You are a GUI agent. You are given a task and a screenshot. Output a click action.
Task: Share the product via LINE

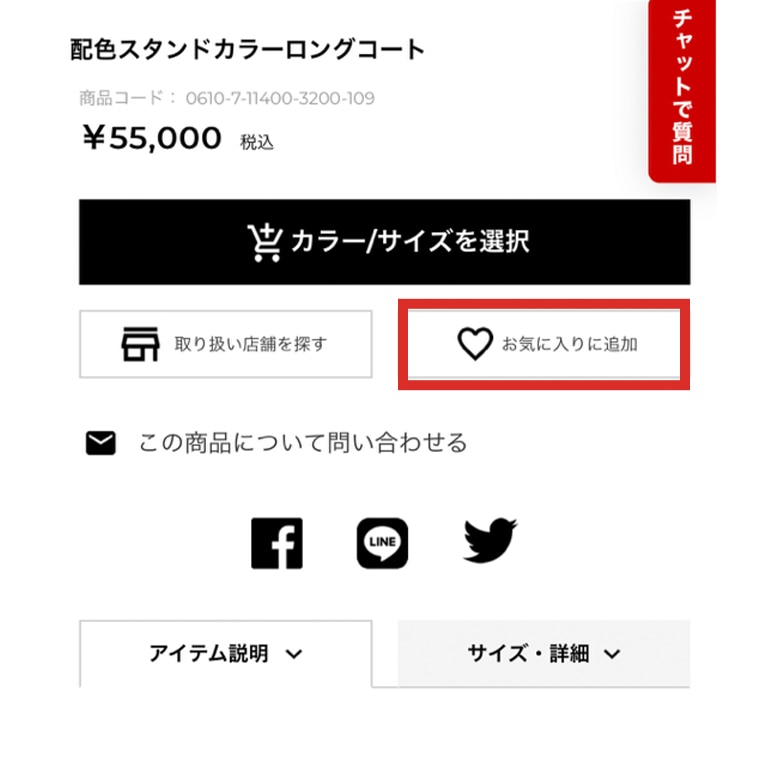(x=383, y=543)
